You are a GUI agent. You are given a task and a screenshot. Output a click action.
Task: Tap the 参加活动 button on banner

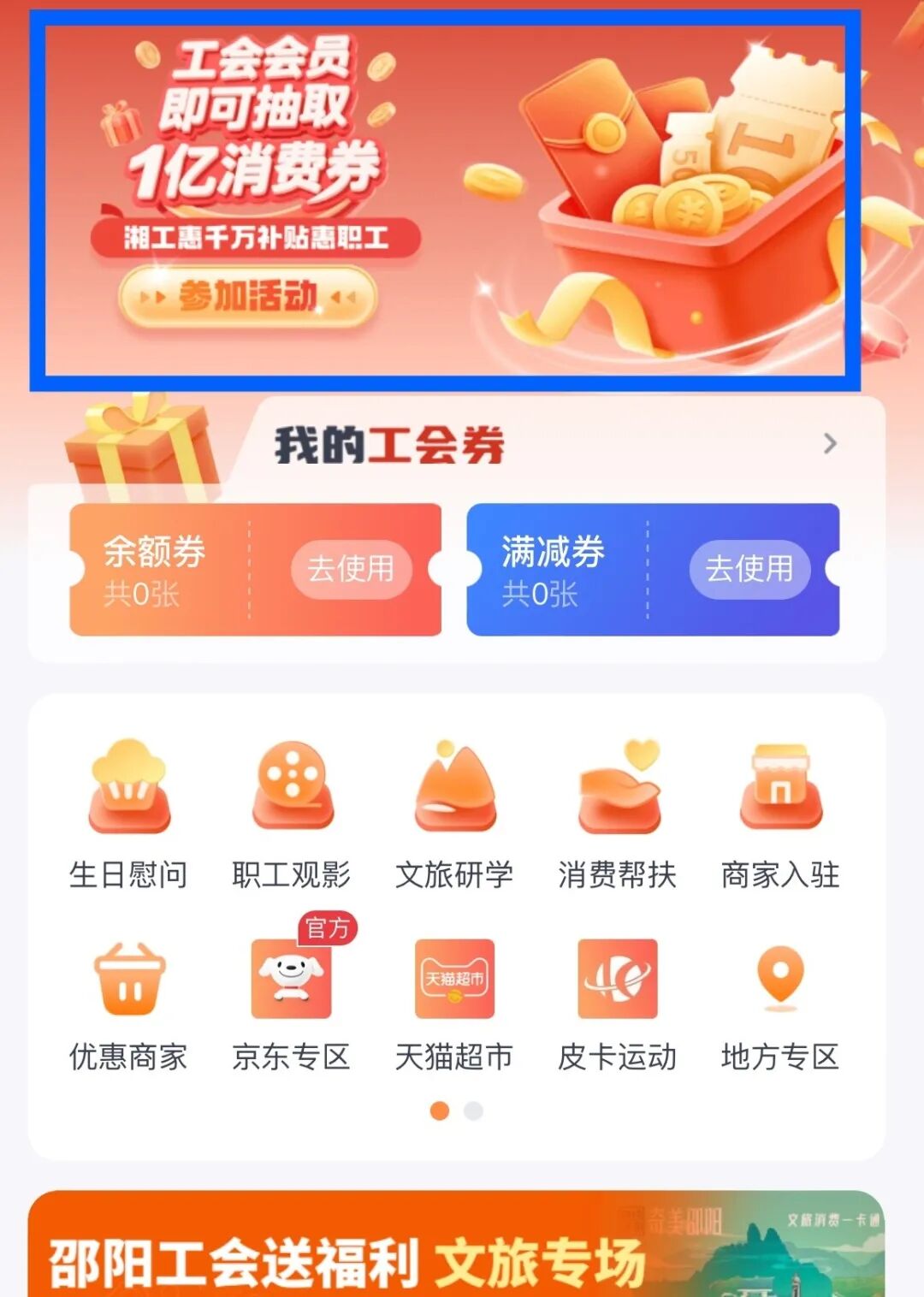coord(247,297)
